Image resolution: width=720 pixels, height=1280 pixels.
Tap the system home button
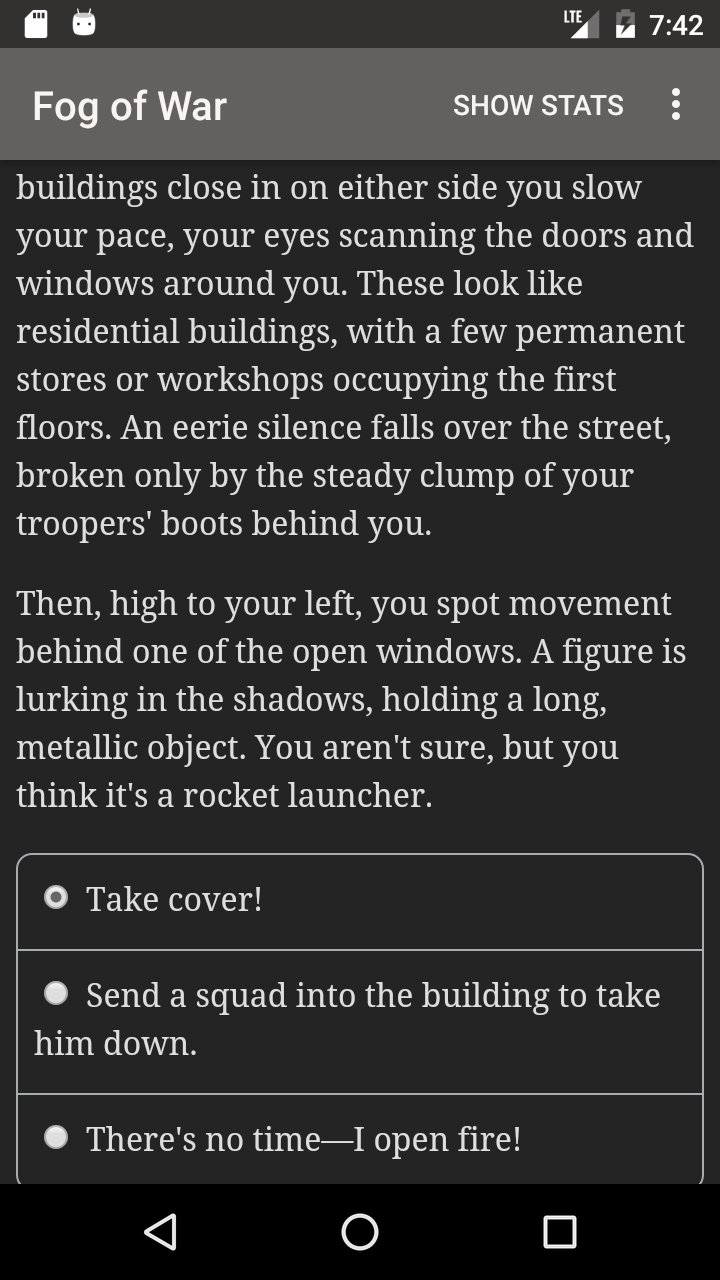[x=360, y=1232]
